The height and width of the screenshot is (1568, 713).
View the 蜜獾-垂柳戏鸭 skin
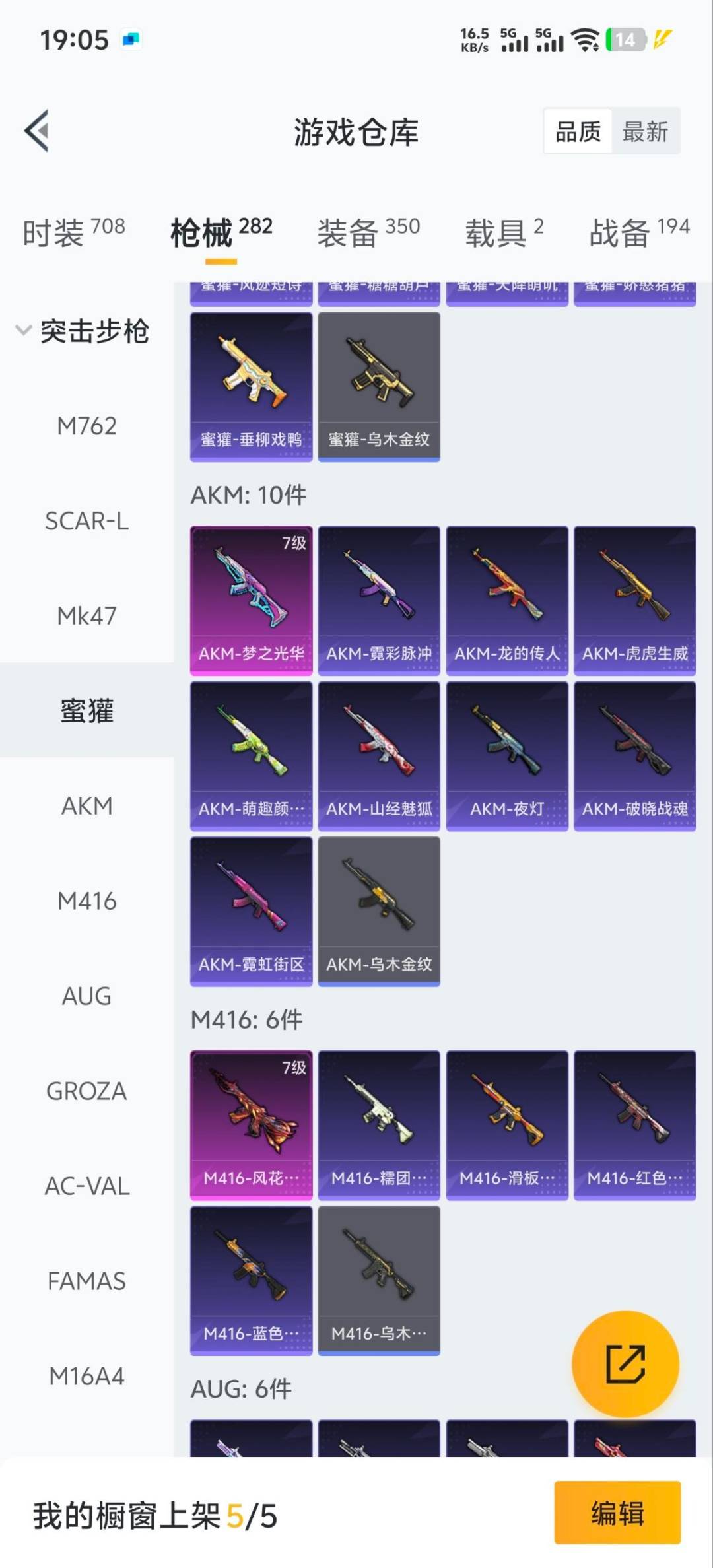click(251, 386)
